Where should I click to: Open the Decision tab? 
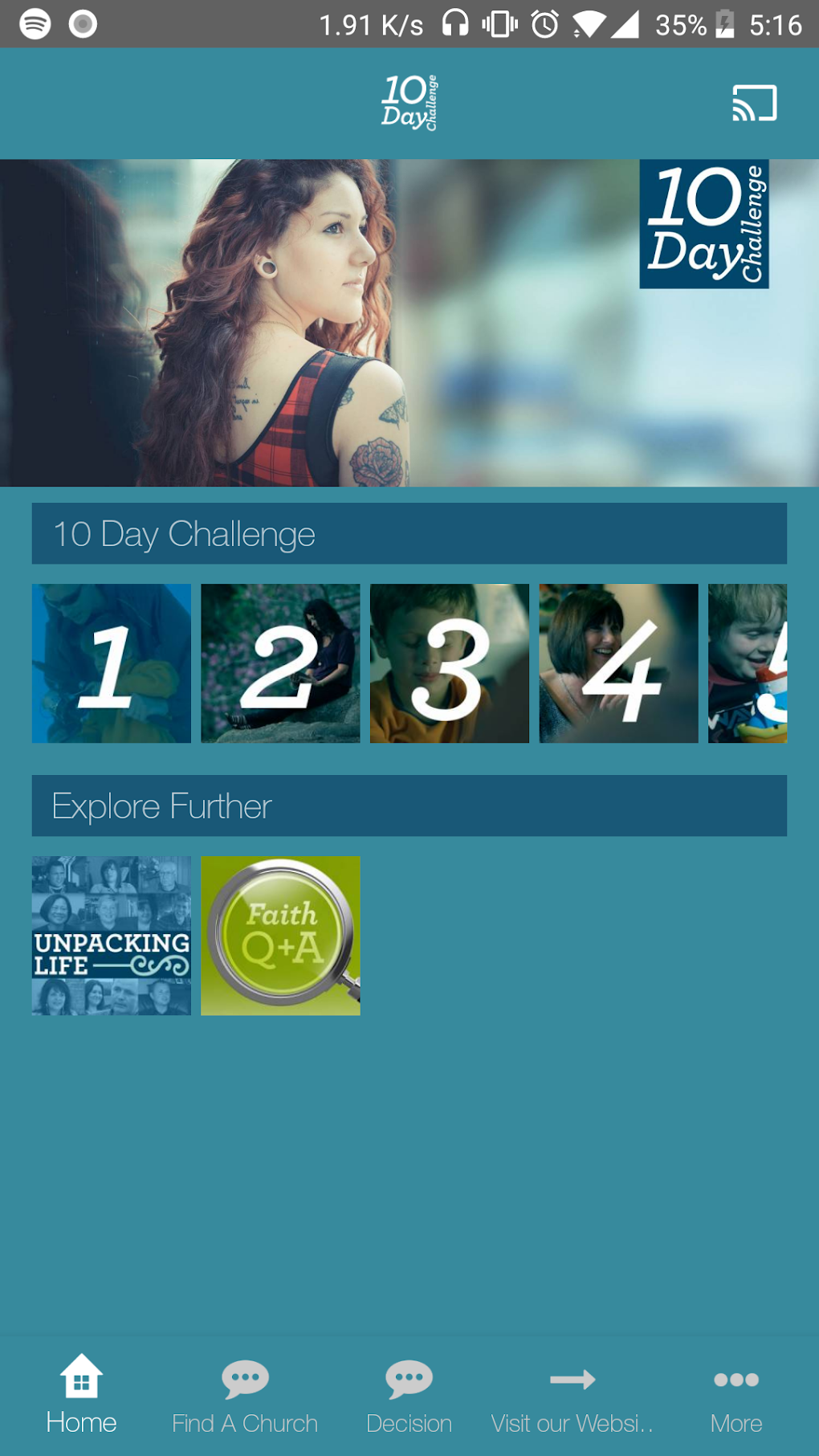409,1396
